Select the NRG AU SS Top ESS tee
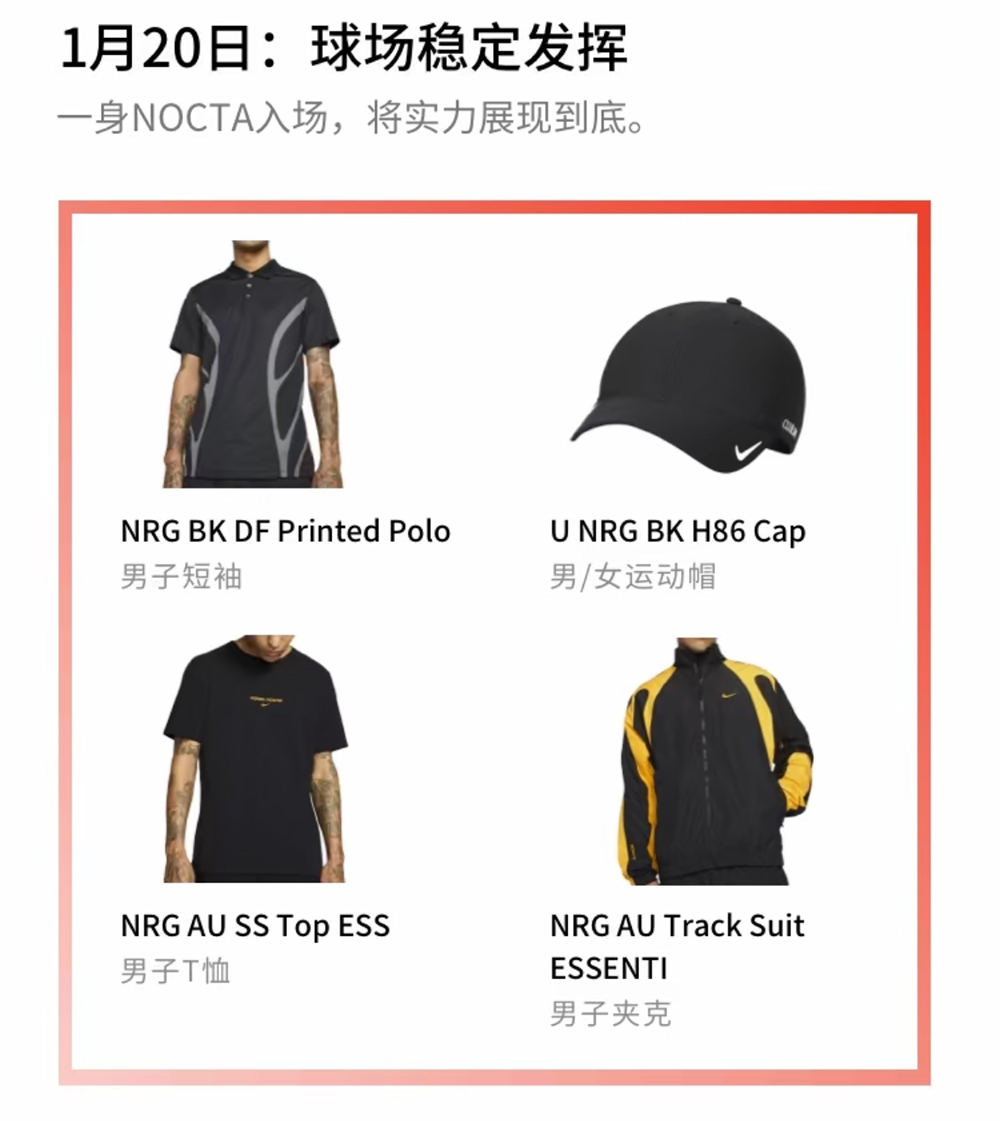Viewport: 1000px width, 1121px height. 255,760
